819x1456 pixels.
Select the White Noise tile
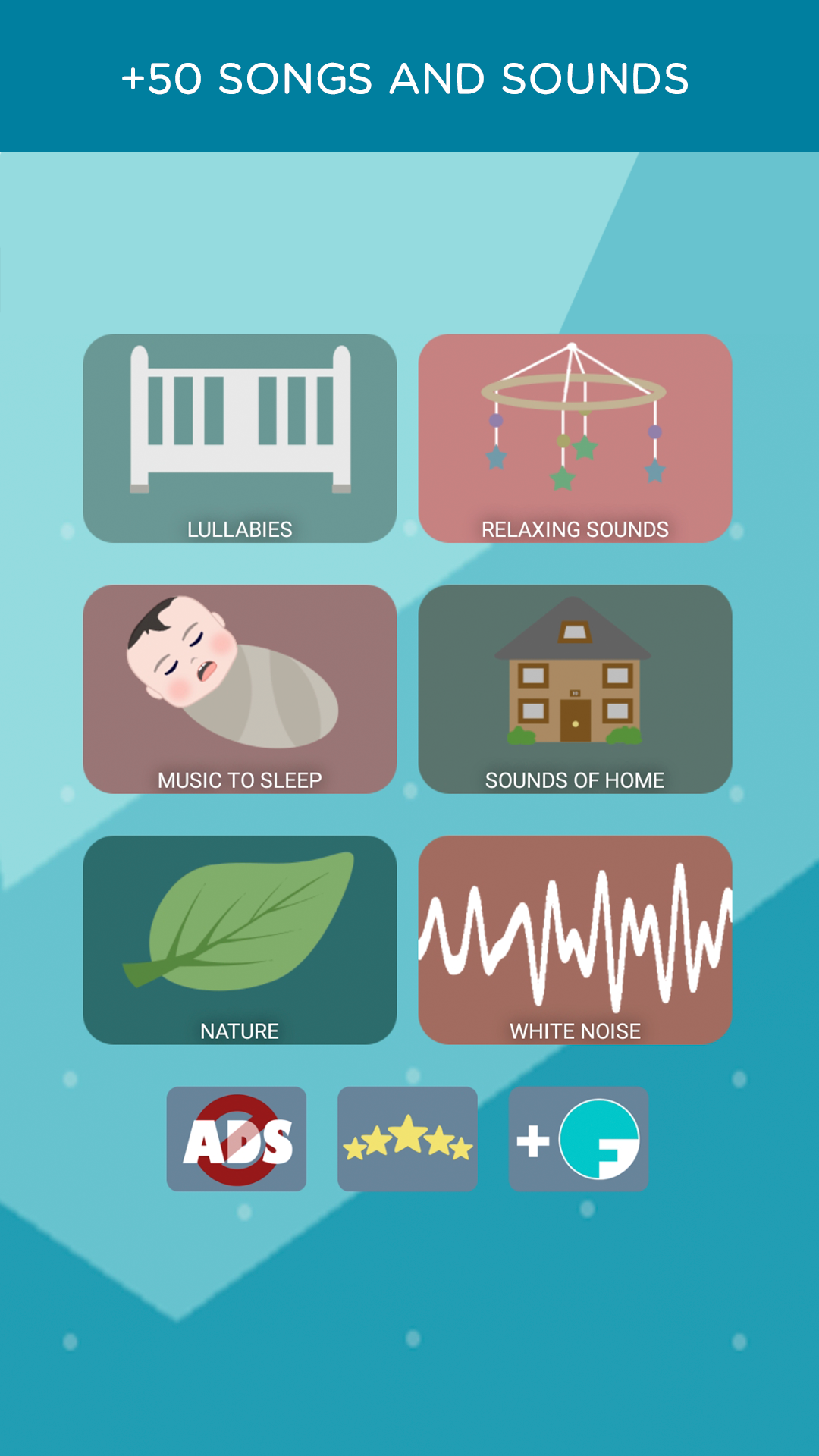[x=575, y=940]
